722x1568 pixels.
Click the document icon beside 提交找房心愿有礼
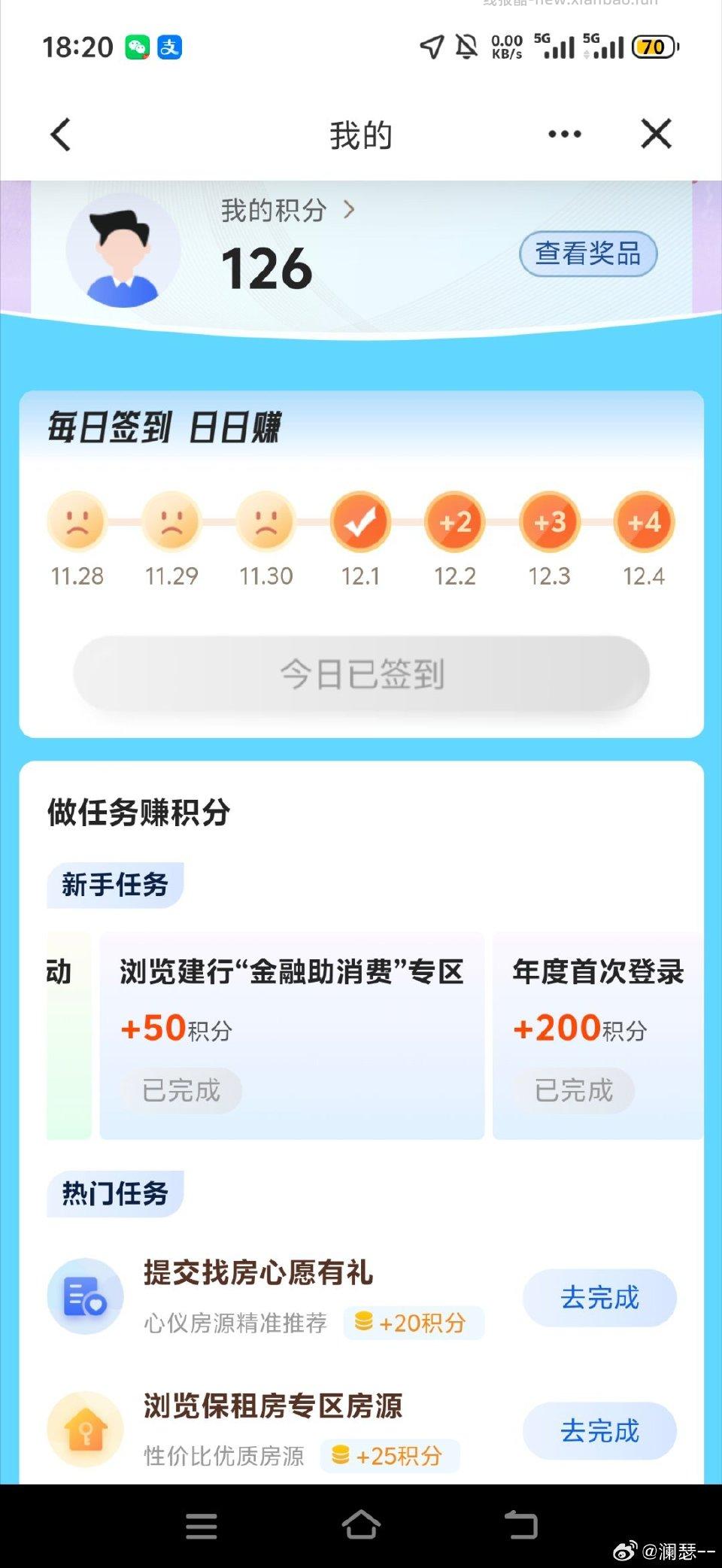(x=84, y=1296)
